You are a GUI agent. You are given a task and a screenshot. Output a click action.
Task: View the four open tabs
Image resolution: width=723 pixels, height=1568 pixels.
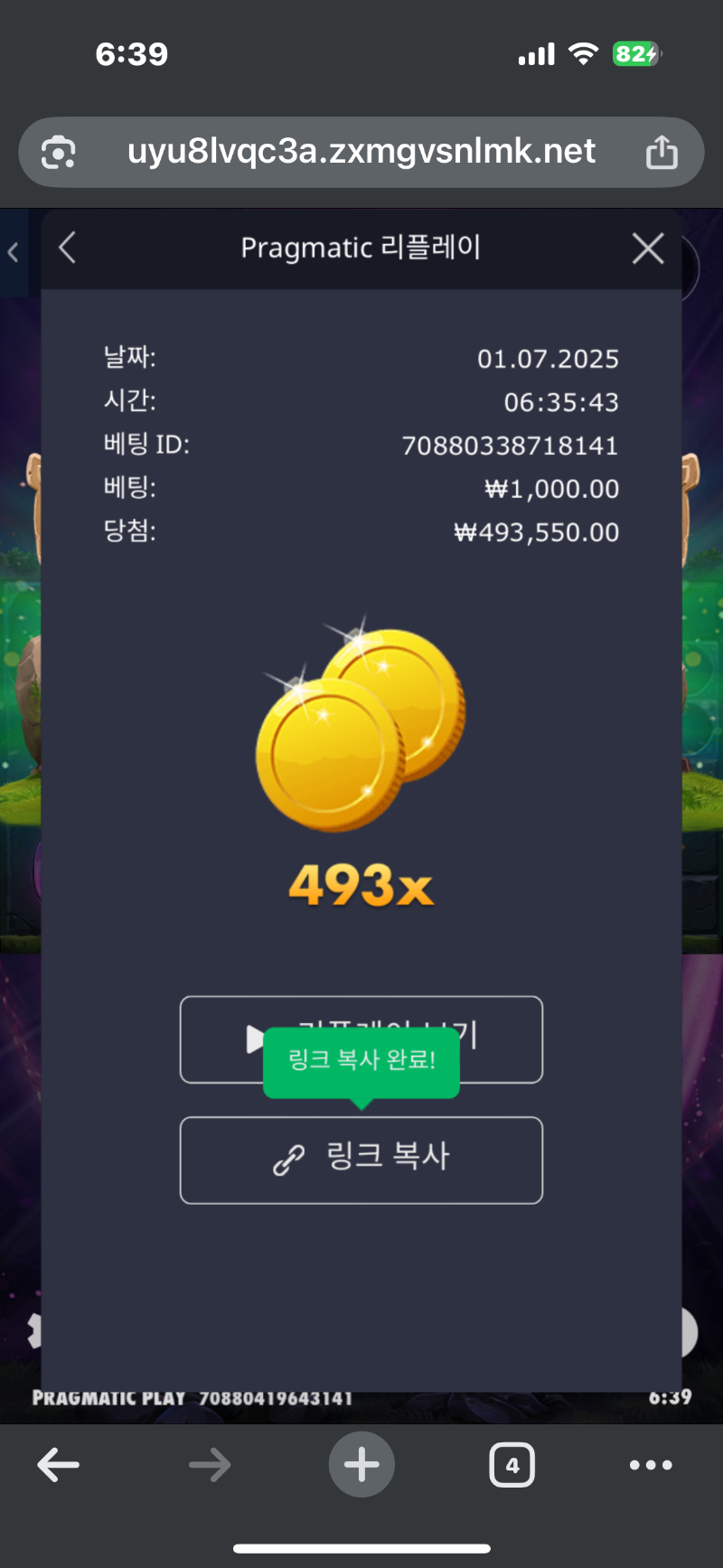pos(512,1465)
